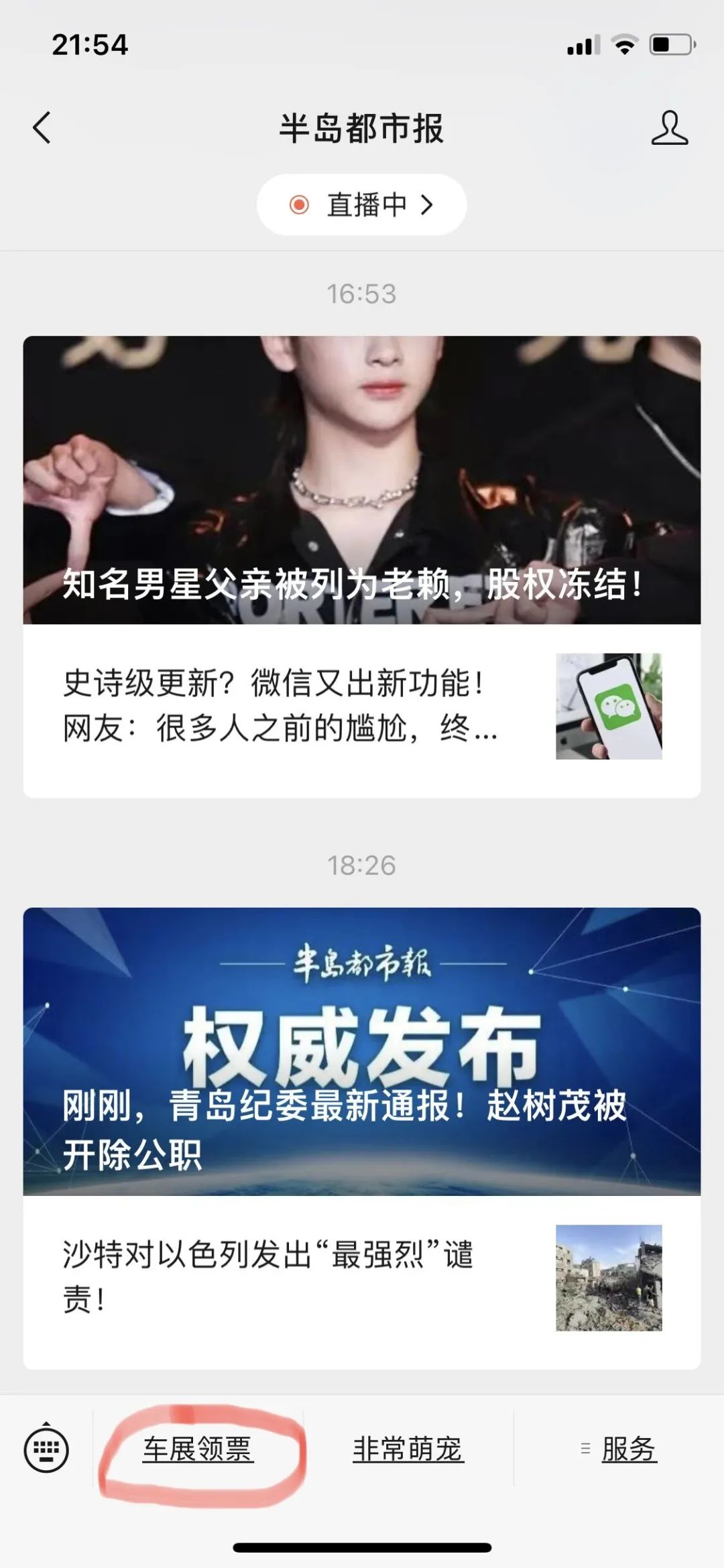The width and height of the screenshot is (724, 1568).
Task: Select the 车展领票 menu
Action: [198, 1450]
